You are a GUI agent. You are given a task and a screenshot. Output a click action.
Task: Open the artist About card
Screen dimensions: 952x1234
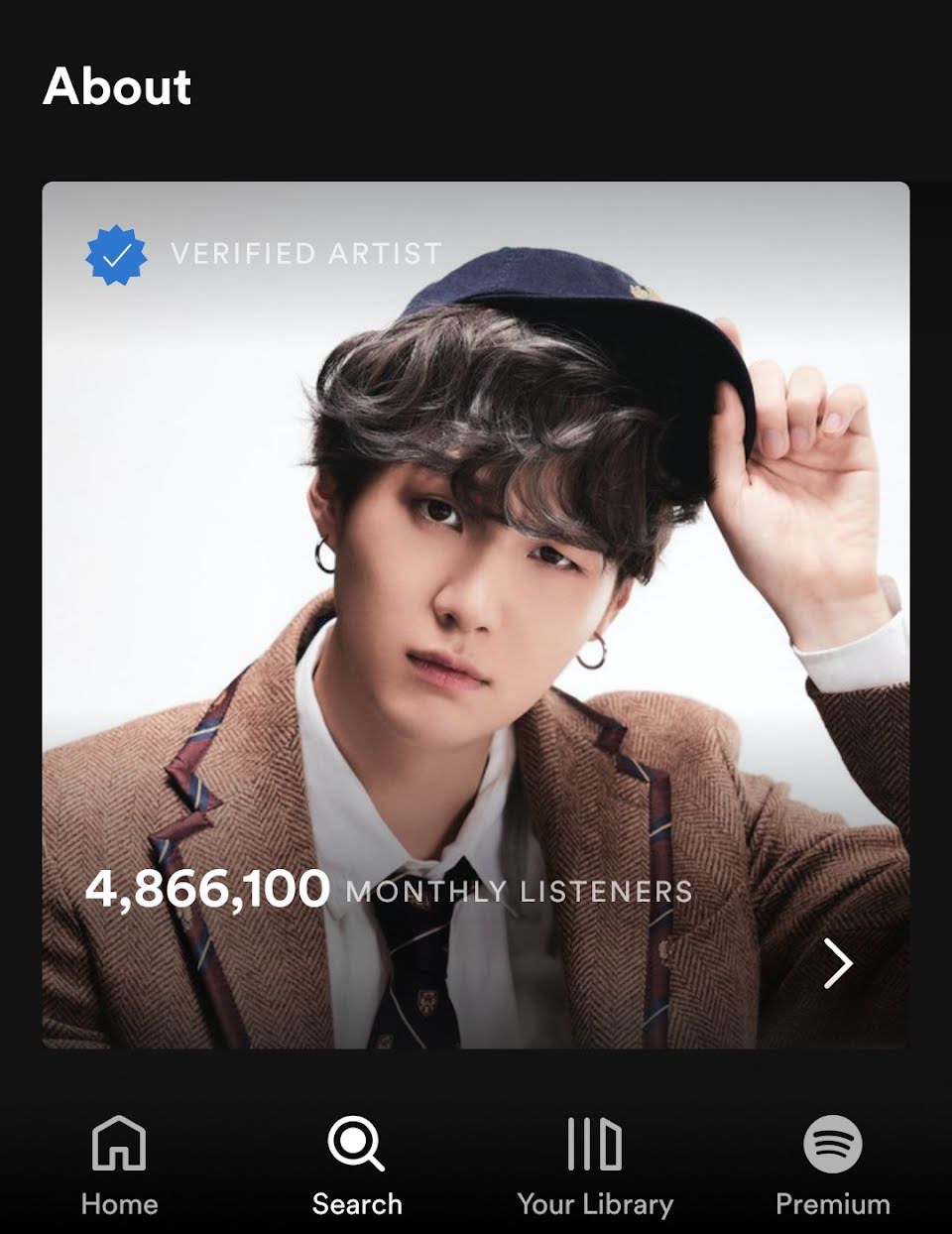tap(475, 615)
